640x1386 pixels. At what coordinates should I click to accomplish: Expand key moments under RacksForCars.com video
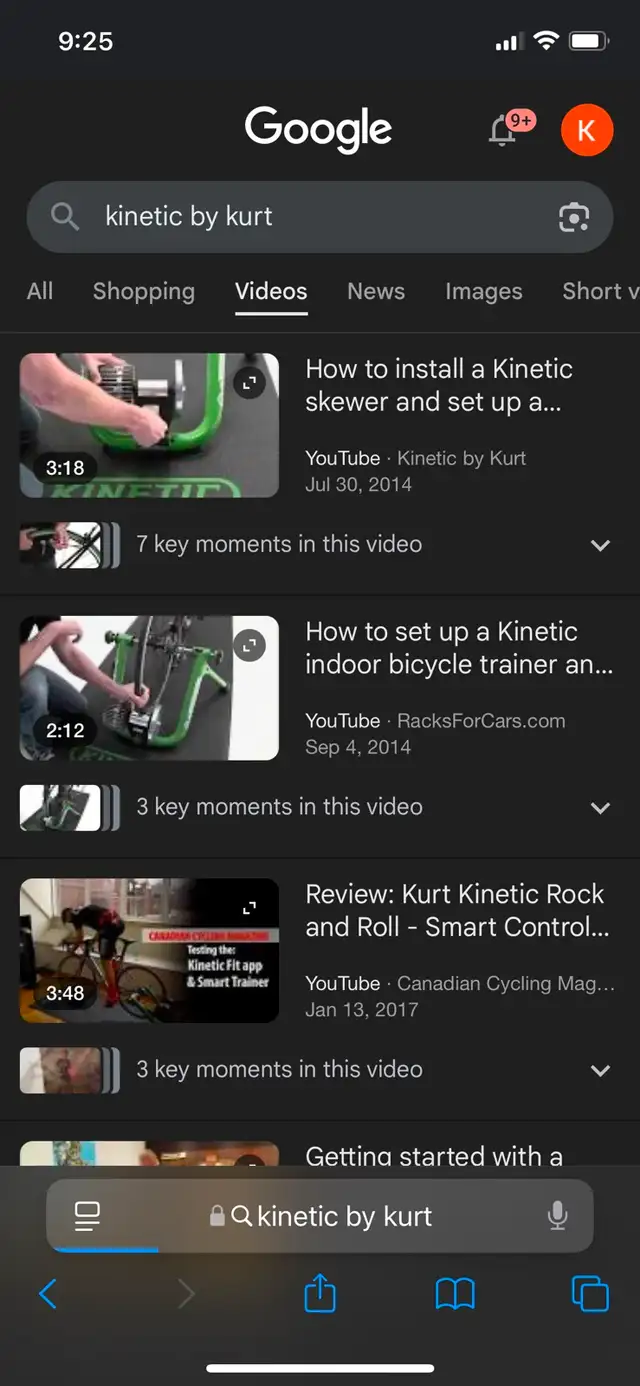(x=320, y=807)
